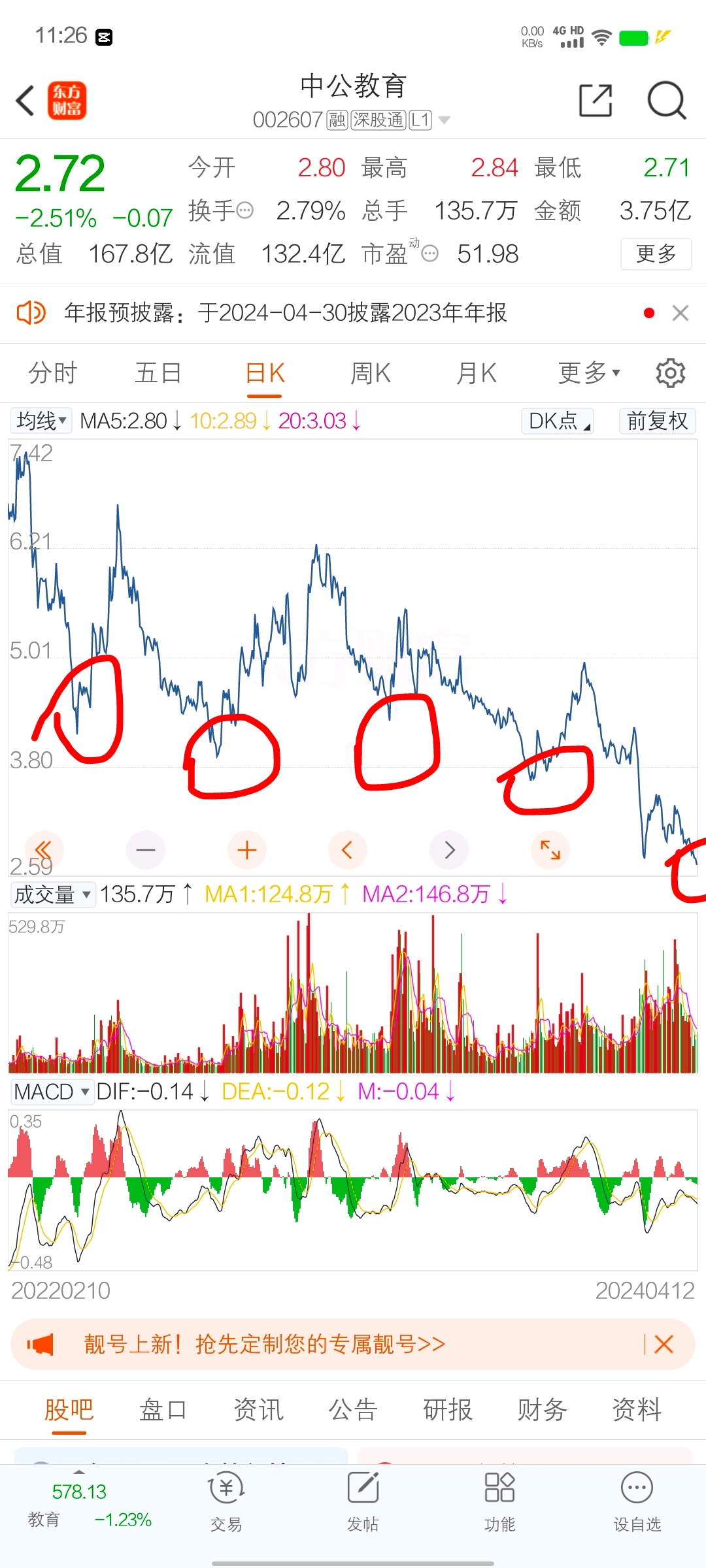
Task: Open the chart settings gear
Action: tap(669, 372)
